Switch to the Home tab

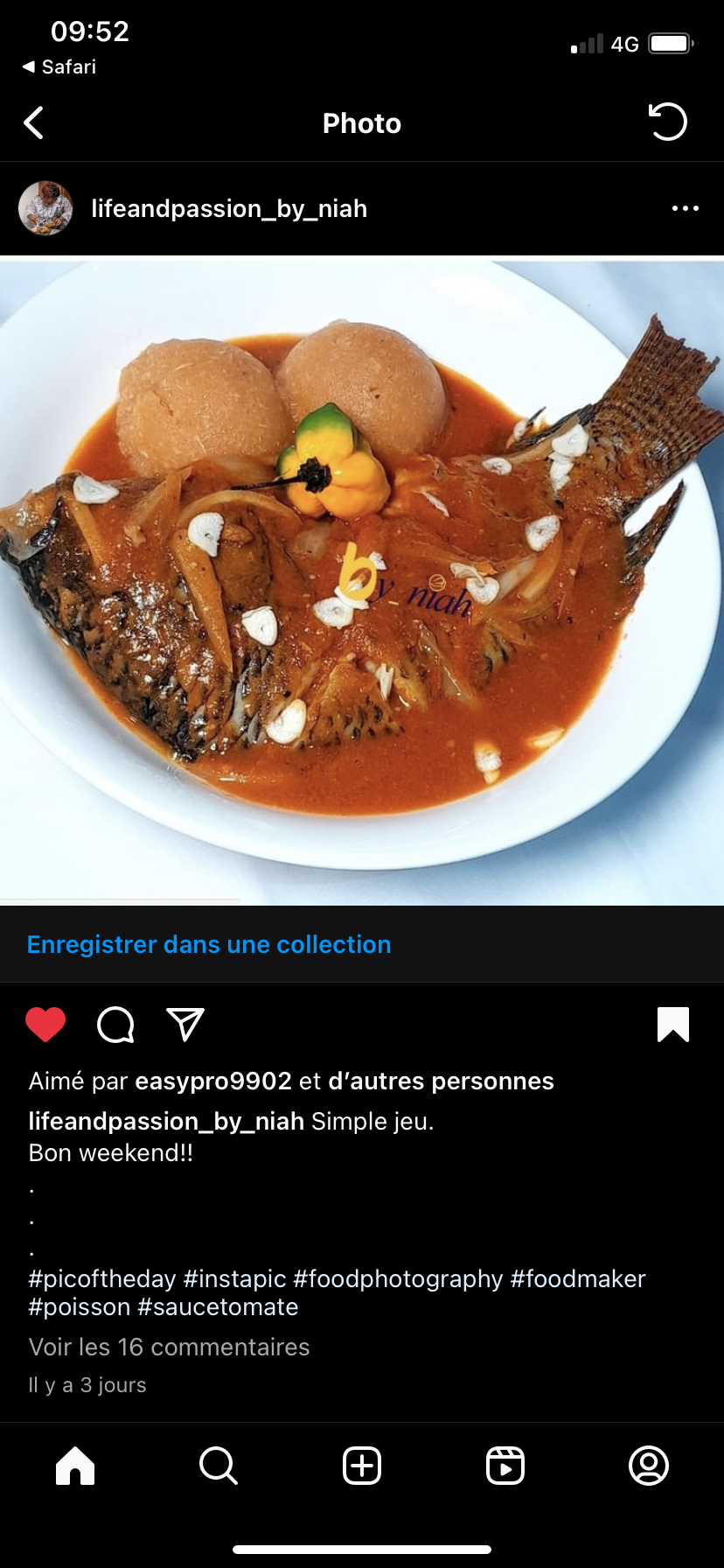(x=75, y=1466)
